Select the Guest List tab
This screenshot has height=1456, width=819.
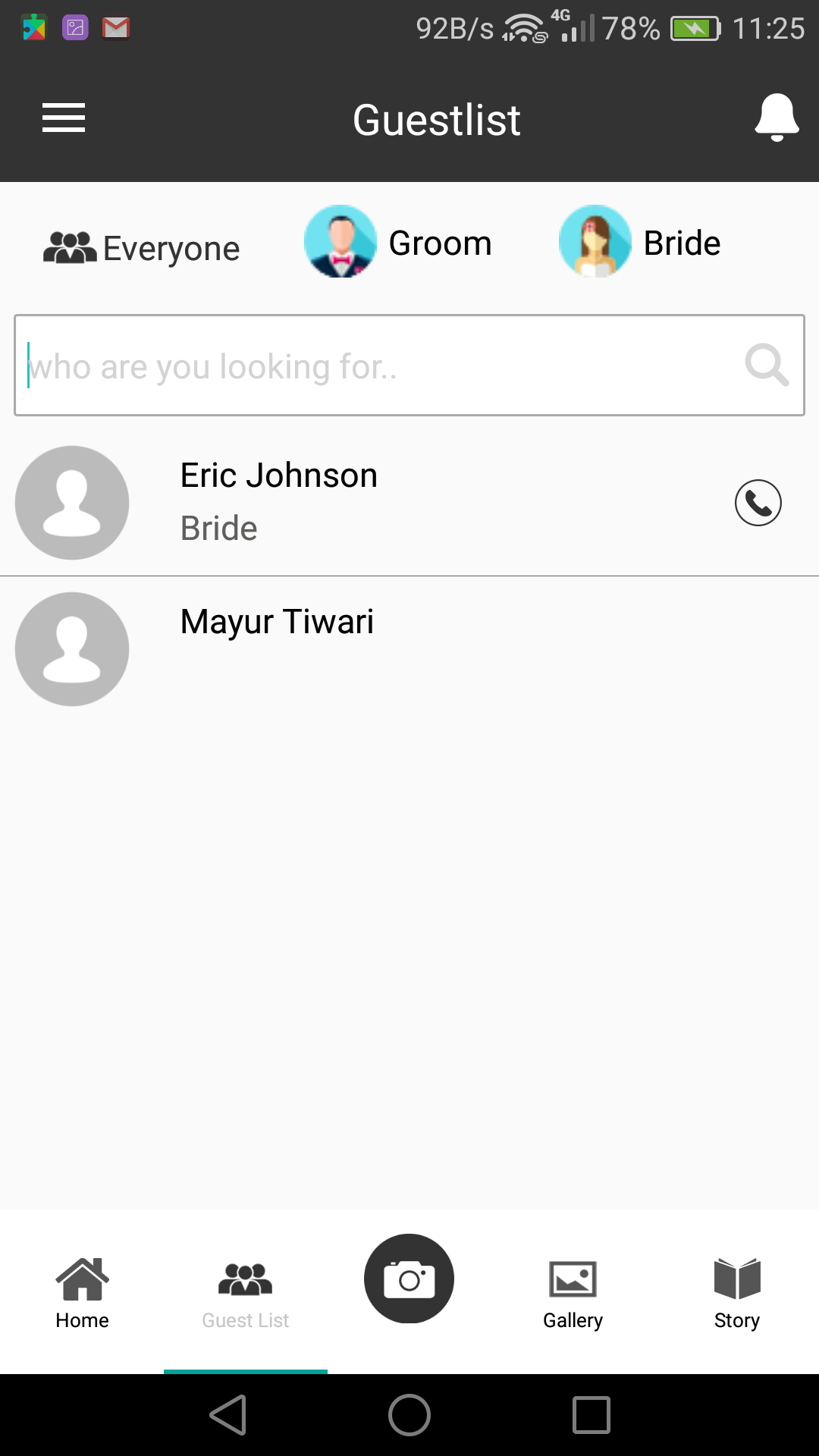(246, 1293)
